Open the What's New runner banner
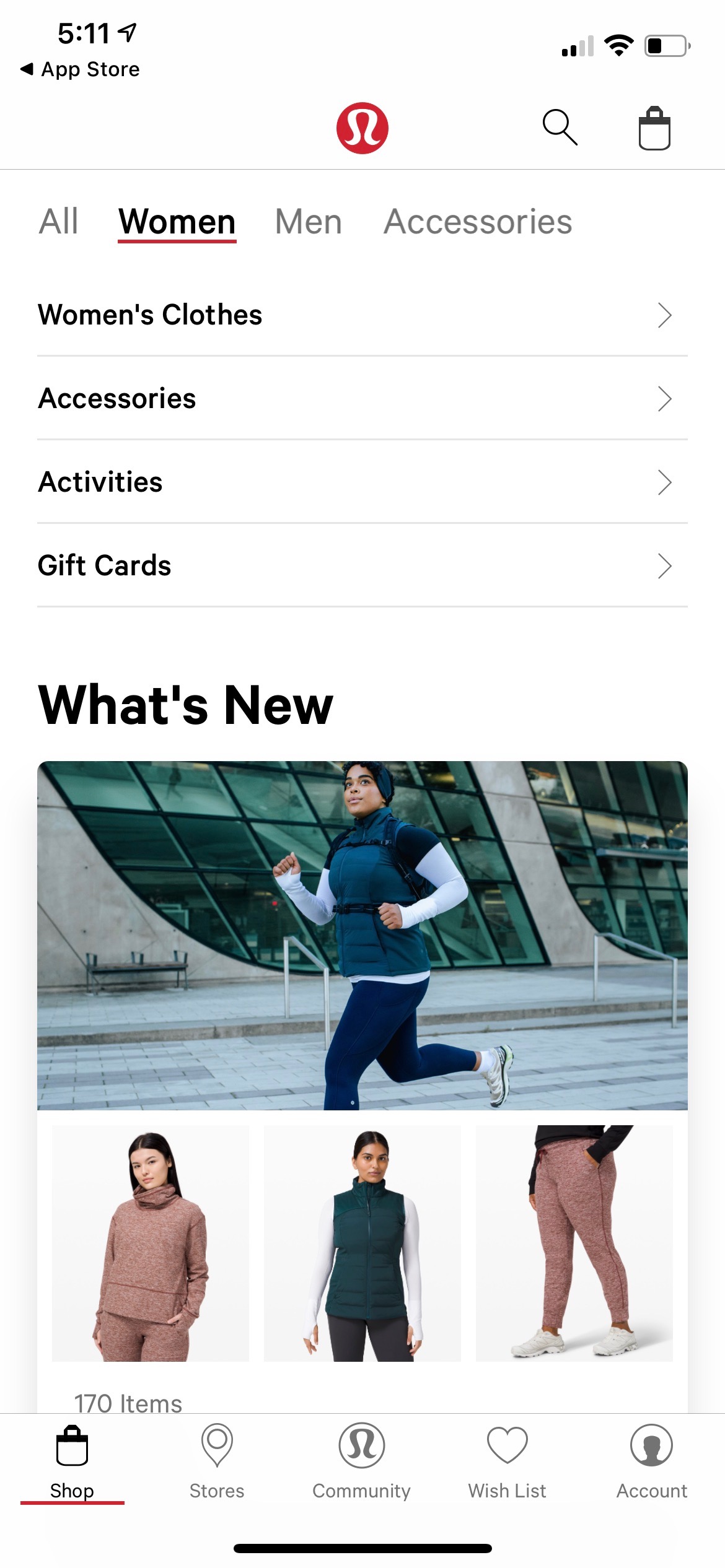Screen dimensions: 725x1568 (362, 935)
